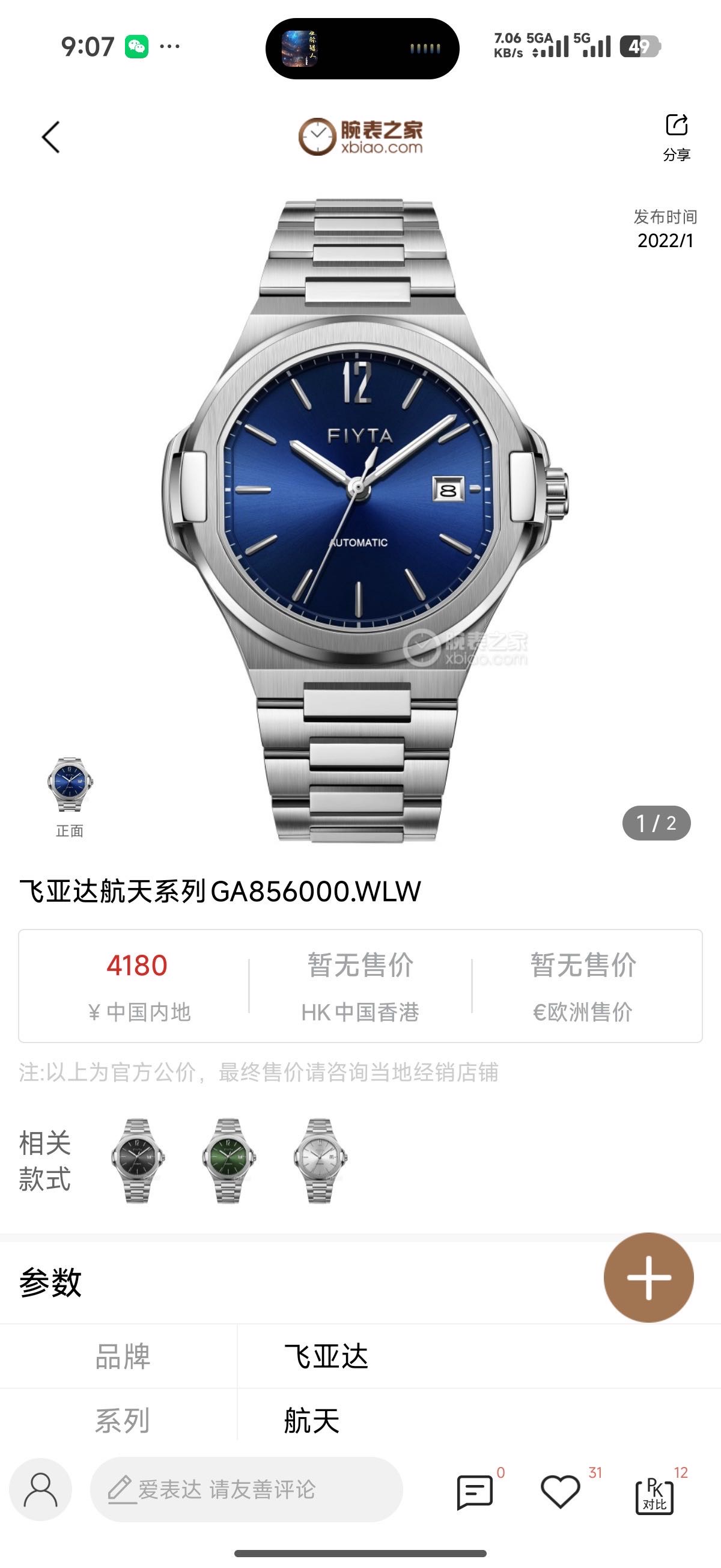Screen dimensions: 721x1568
Task: Tap the 请友善评论 comment input field
Action: 246,1489
